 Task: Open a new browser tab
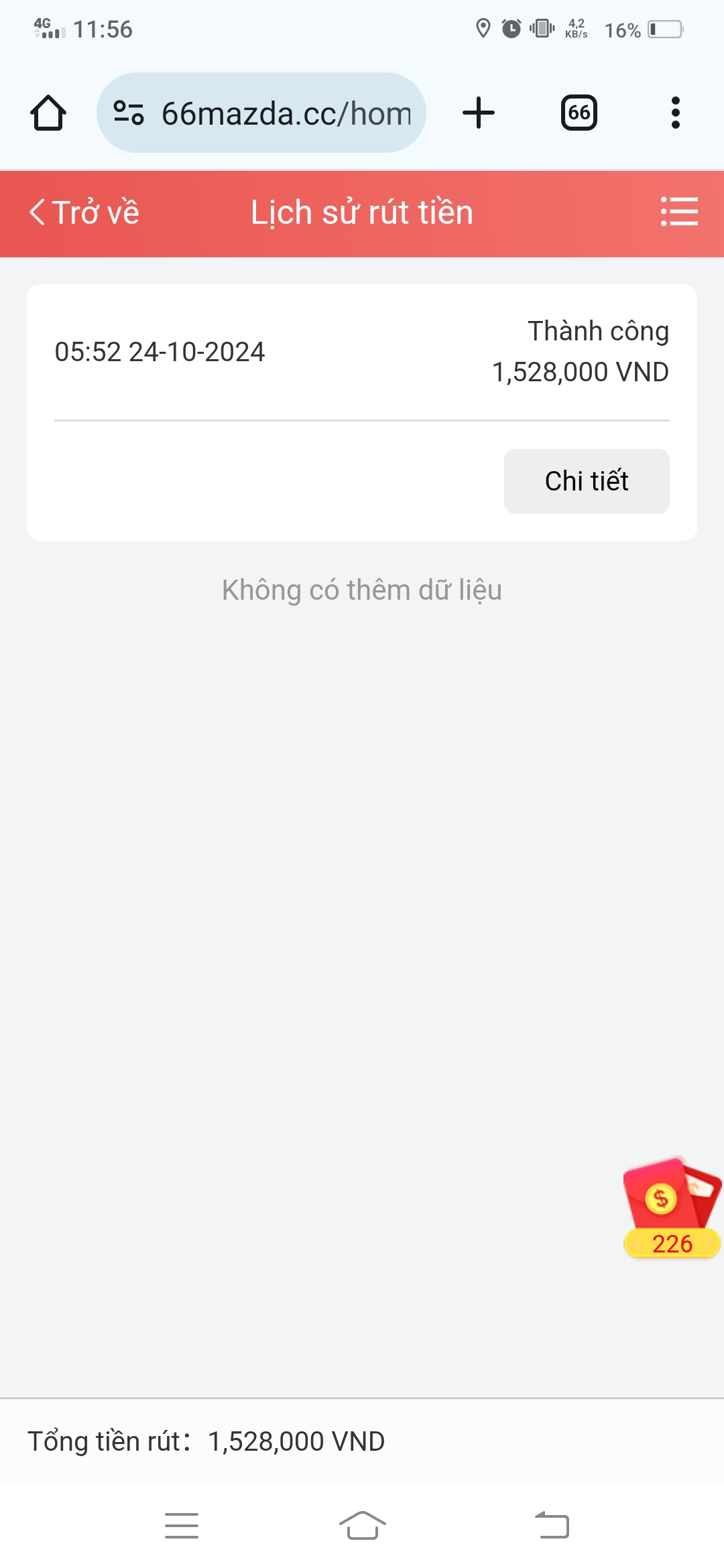pyautogui.click(x=479, y=113)
